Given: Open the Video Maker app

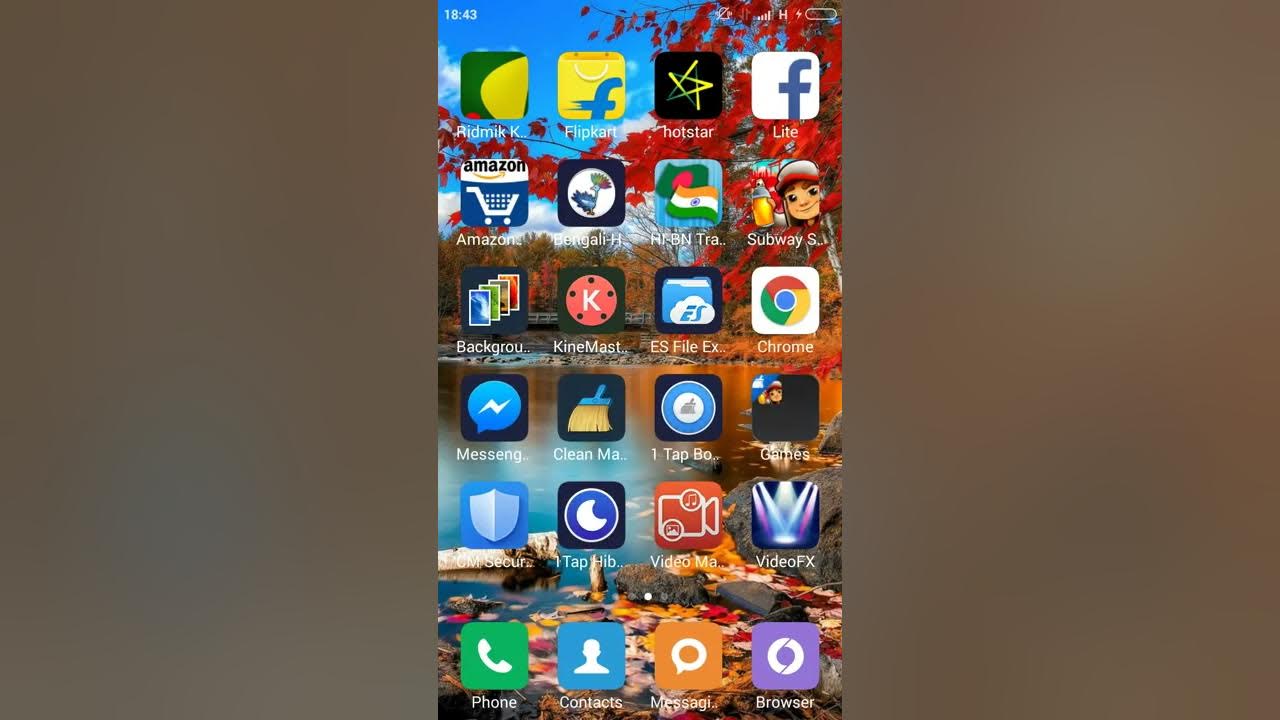Looking at the screenshot, I should click(688, 516).
